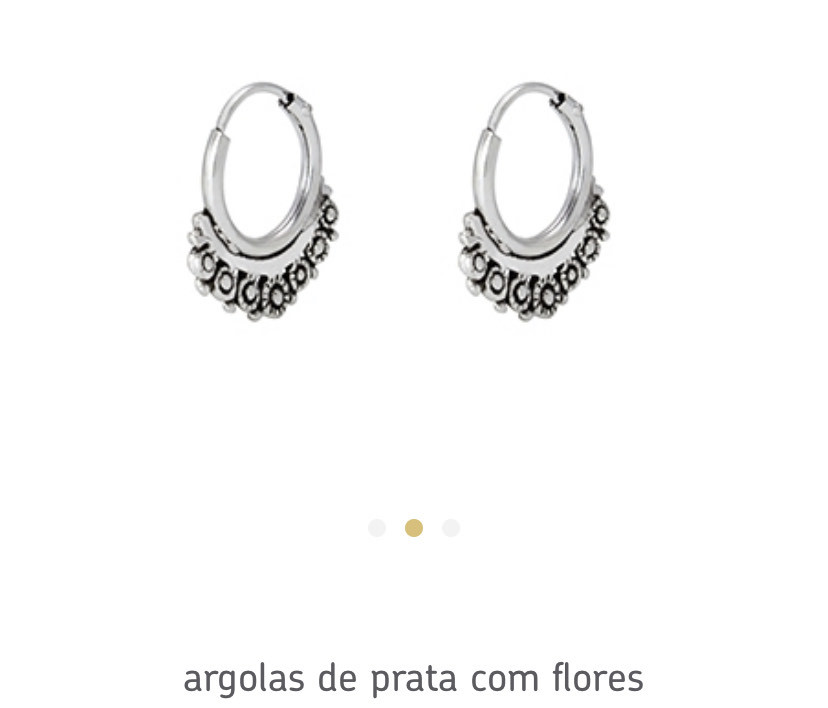This screenshot has height=708, width=828.
Task: Jump to the third image indicator dot
Action: coord(451,528)
